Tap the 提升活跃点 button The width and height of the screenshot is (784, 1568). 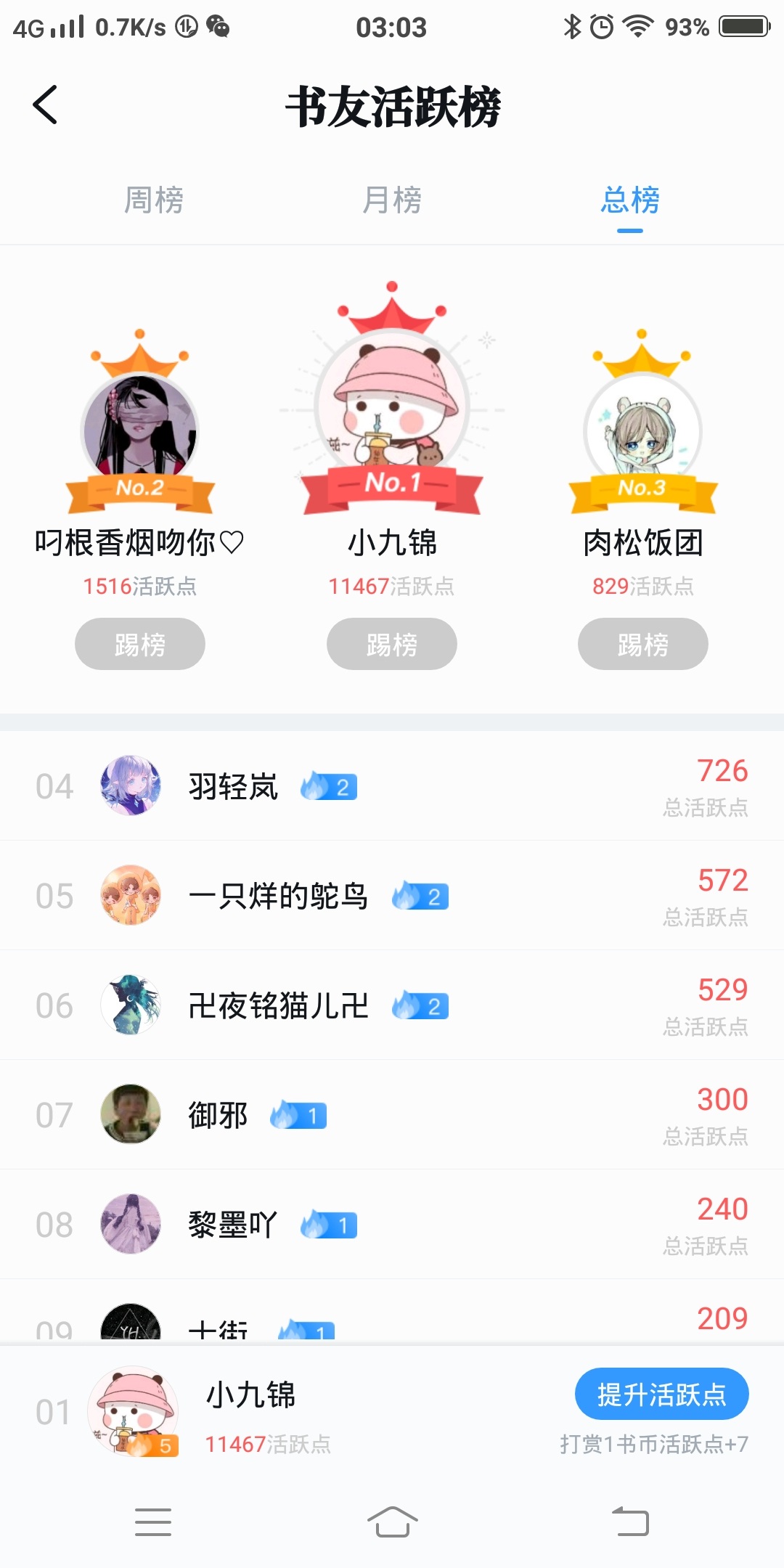[661, 1394]
